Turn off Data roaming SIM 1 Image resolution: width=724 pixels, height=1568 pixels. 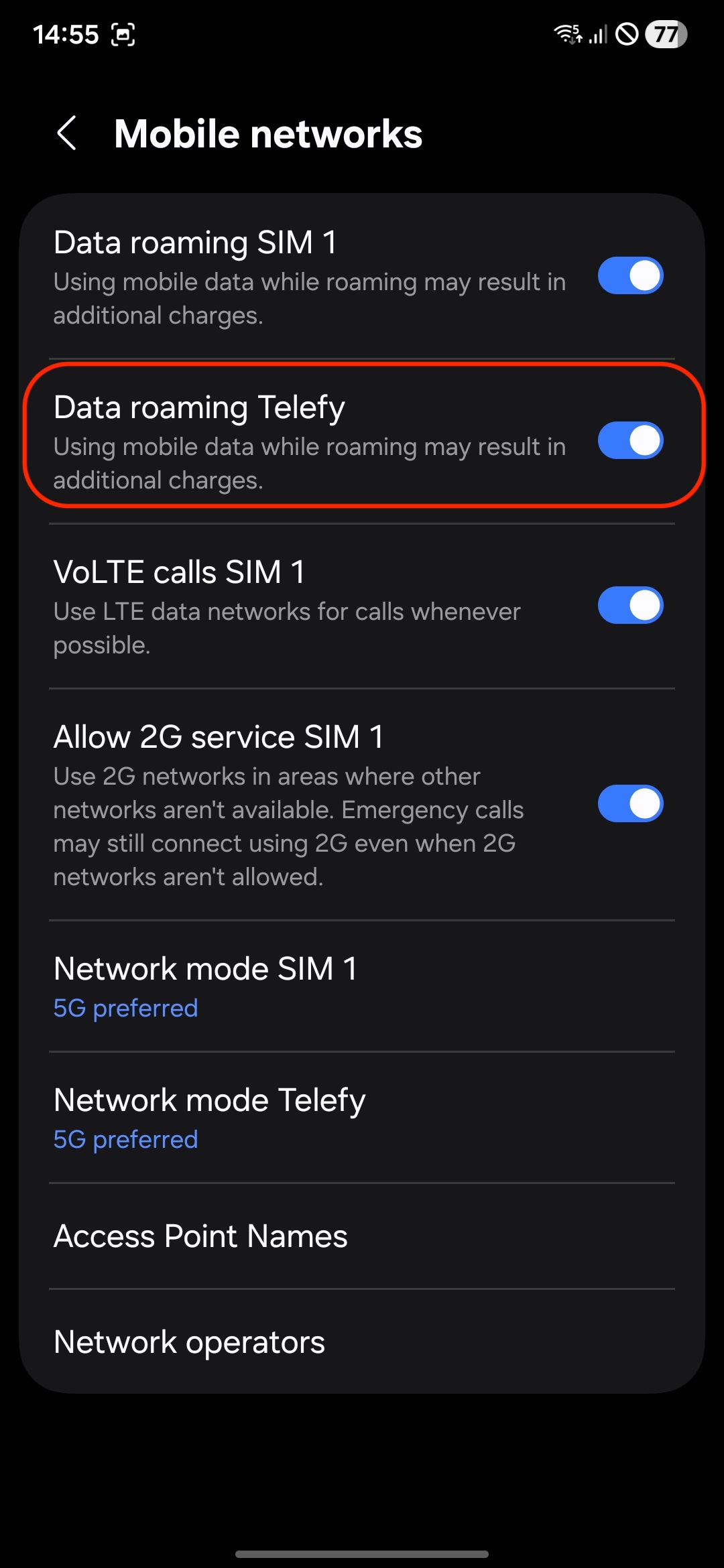coord(630,275)
